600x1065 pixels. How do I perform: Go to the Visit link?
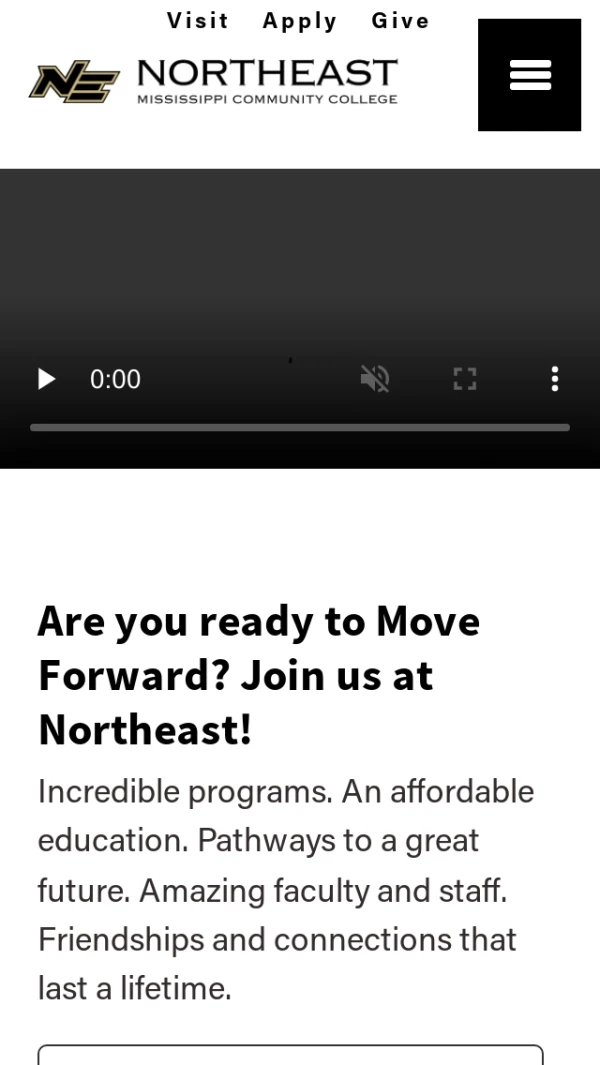click(198, 21)
